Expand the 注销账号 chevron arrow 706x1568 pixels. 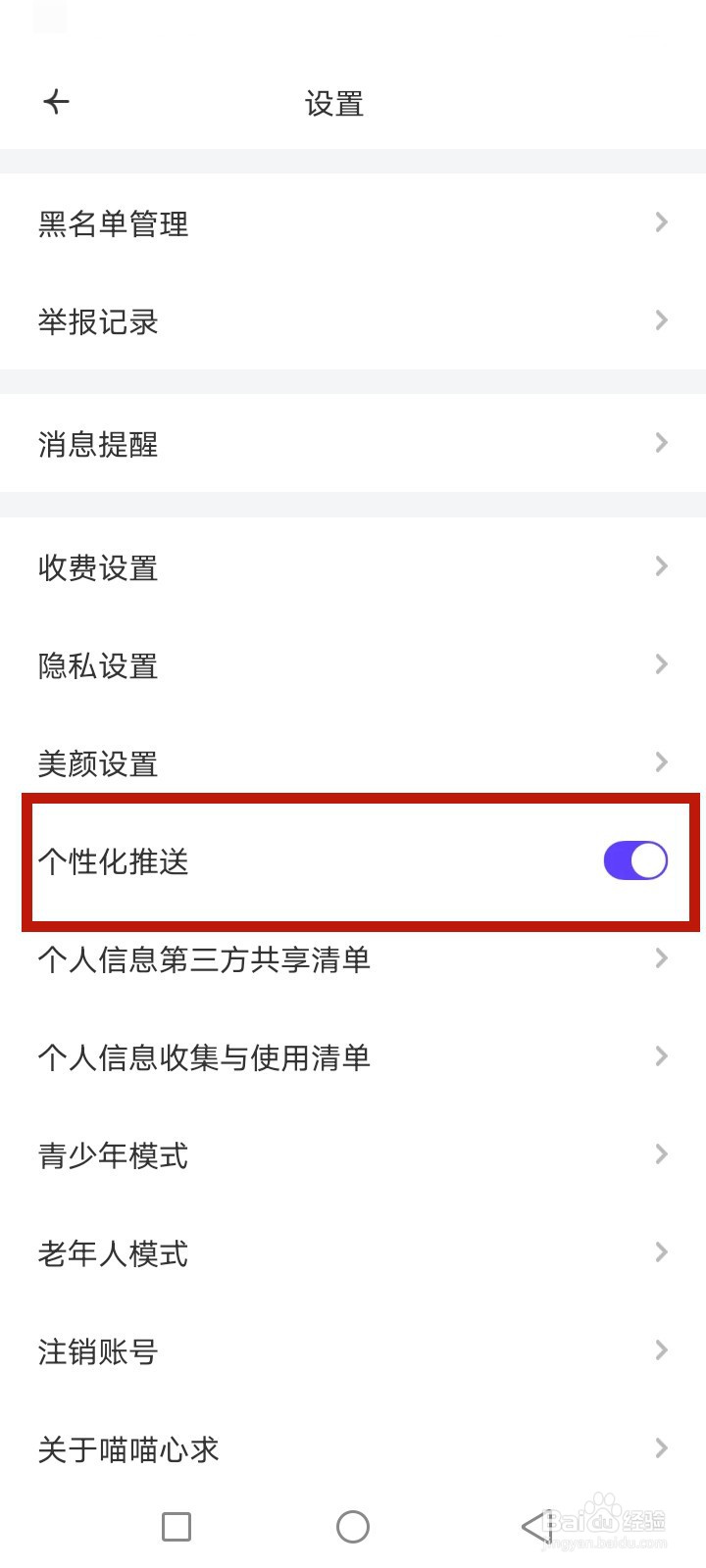point(660,1350)
